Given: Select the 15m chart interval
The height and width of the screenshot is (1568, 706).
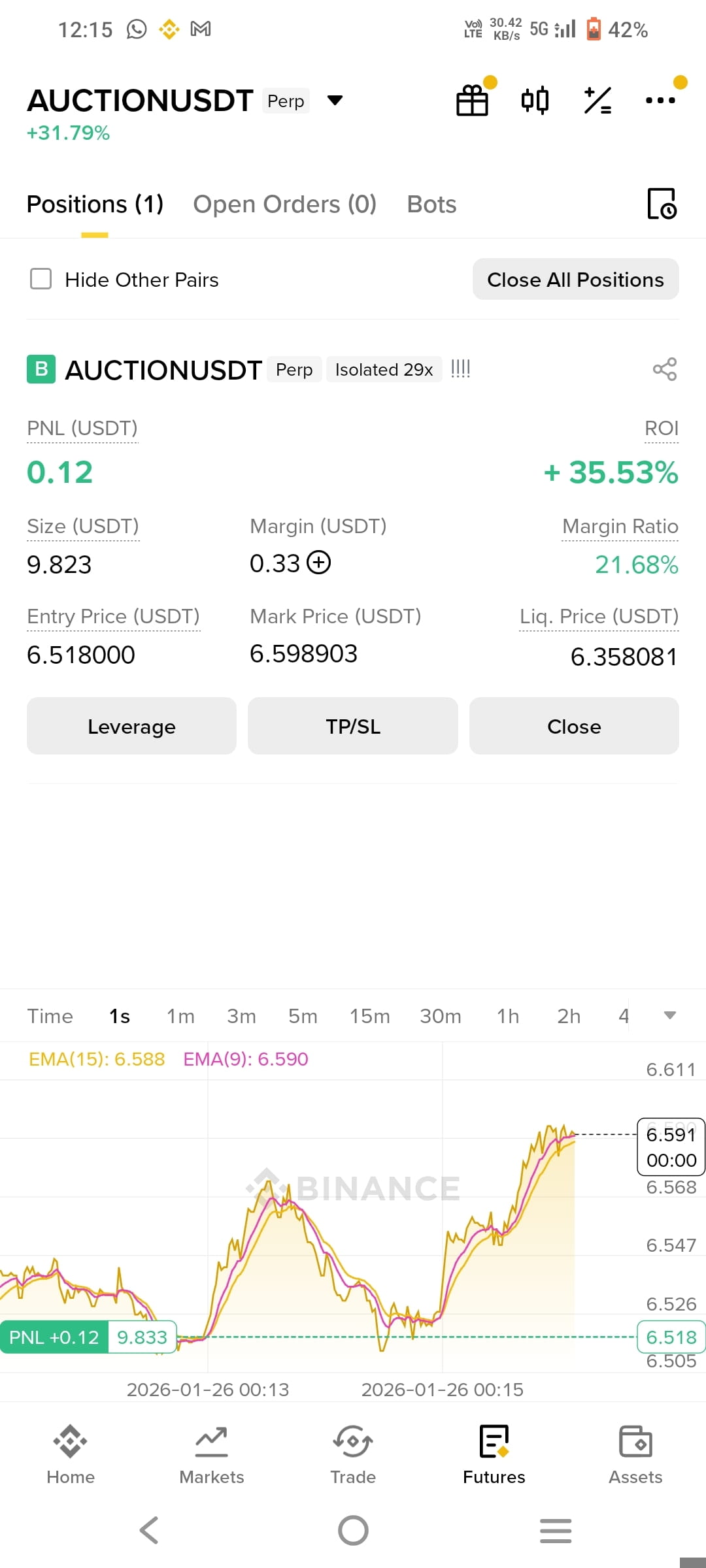Looking at the screenshot, I should (x=369, y=1016).
